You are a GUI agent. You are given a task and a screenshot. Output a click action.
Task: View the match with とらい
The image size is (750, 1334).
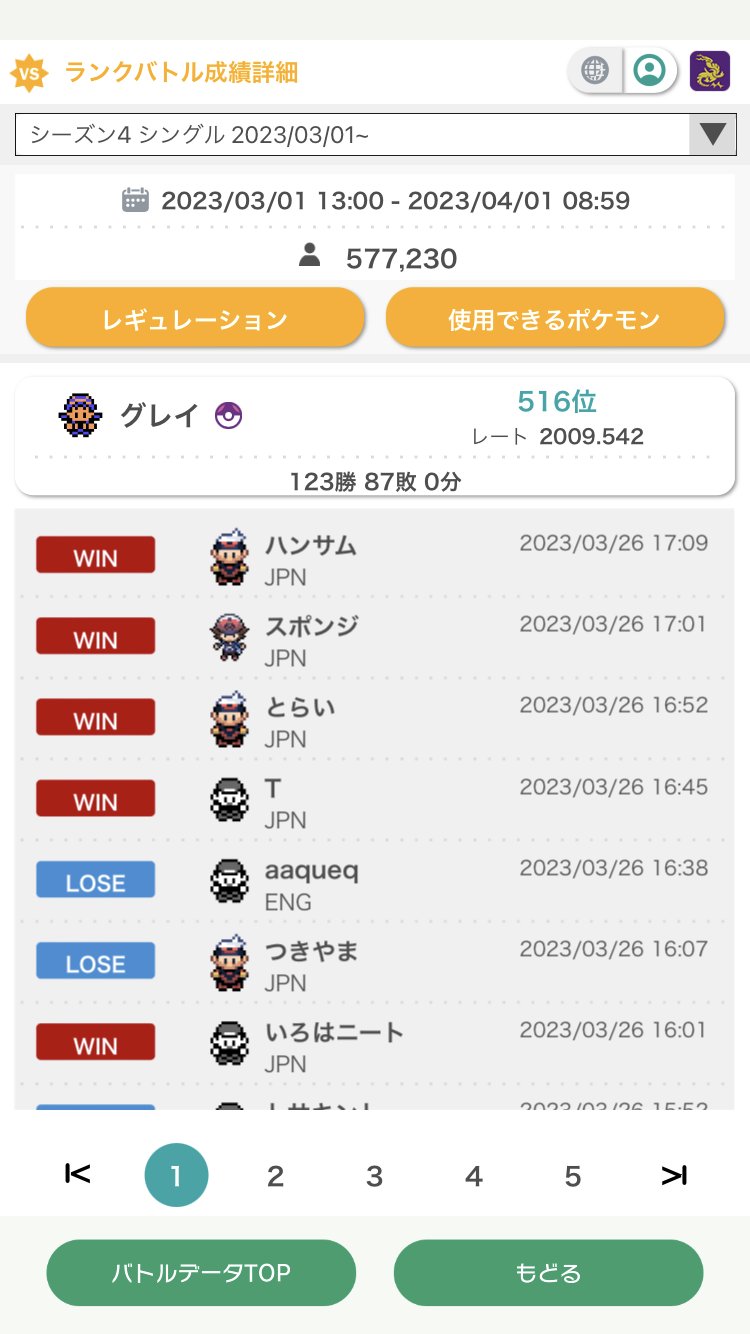(374, 720)
